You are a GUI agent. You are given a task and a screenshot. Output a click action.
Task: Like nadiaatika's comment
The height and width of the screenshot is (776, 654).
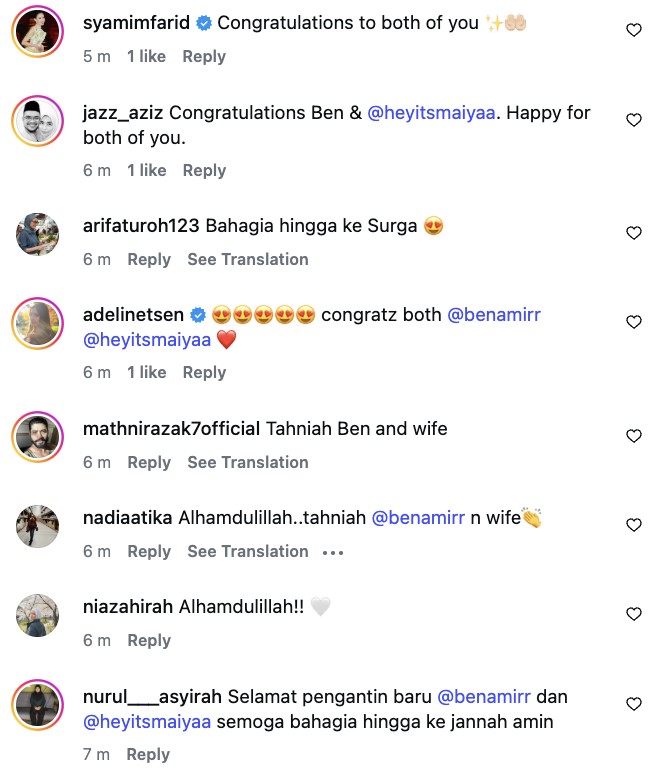pos(633,525)
